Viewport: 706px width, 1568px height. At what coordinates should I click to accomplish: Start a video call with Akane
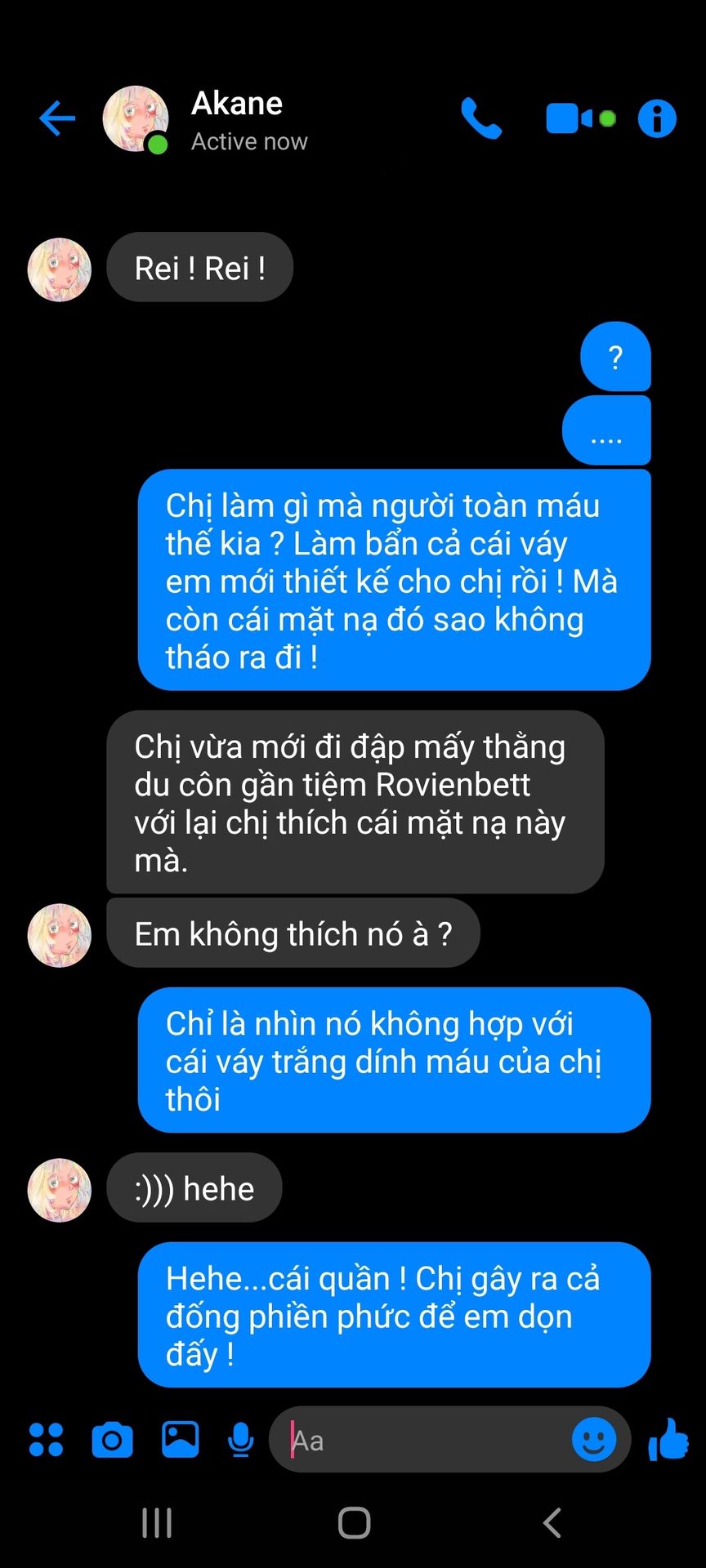580,118
